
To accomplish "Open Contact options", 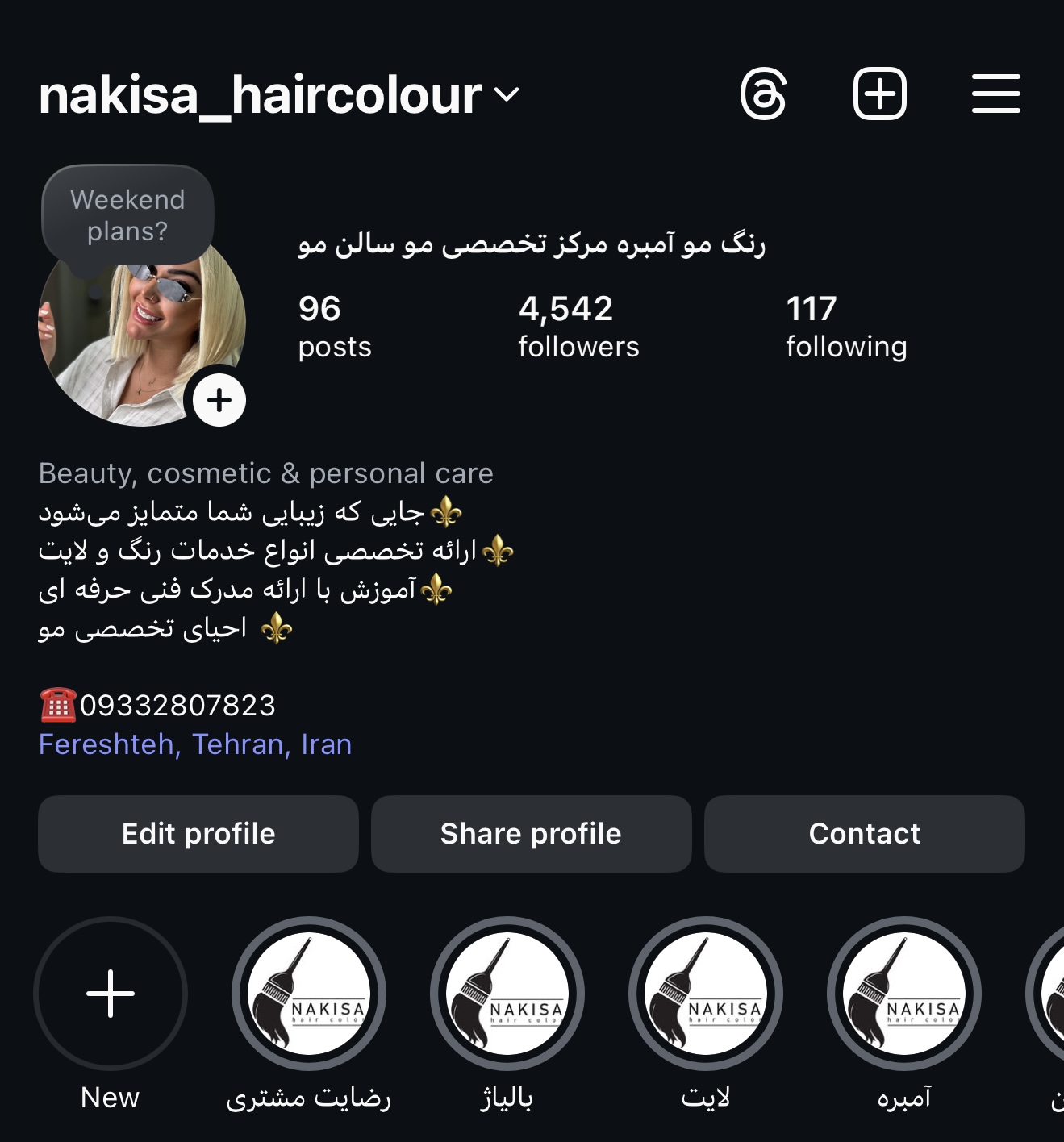I will click(x=864, y=834).
